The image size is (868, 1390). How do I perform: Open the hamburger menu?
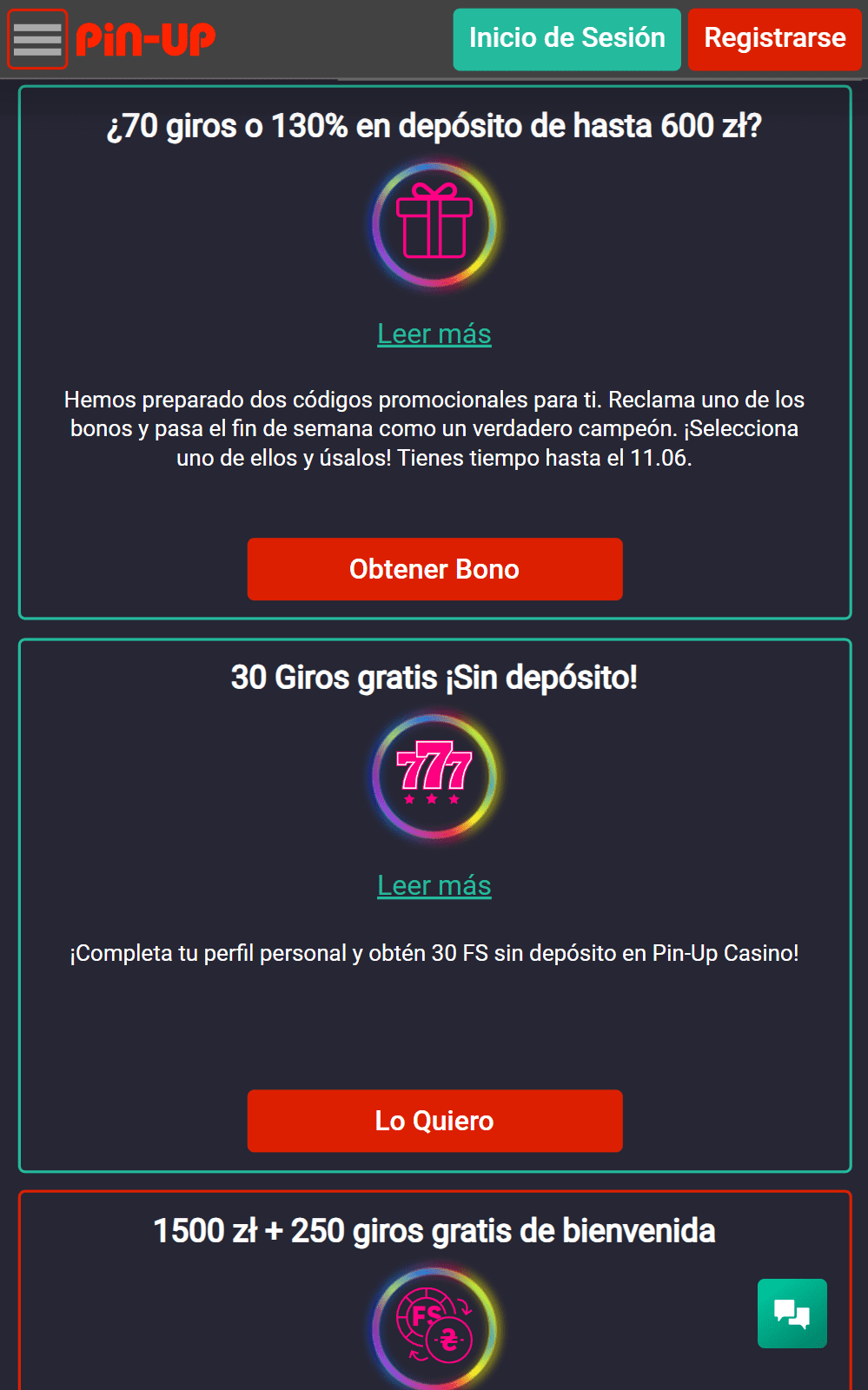37,39
